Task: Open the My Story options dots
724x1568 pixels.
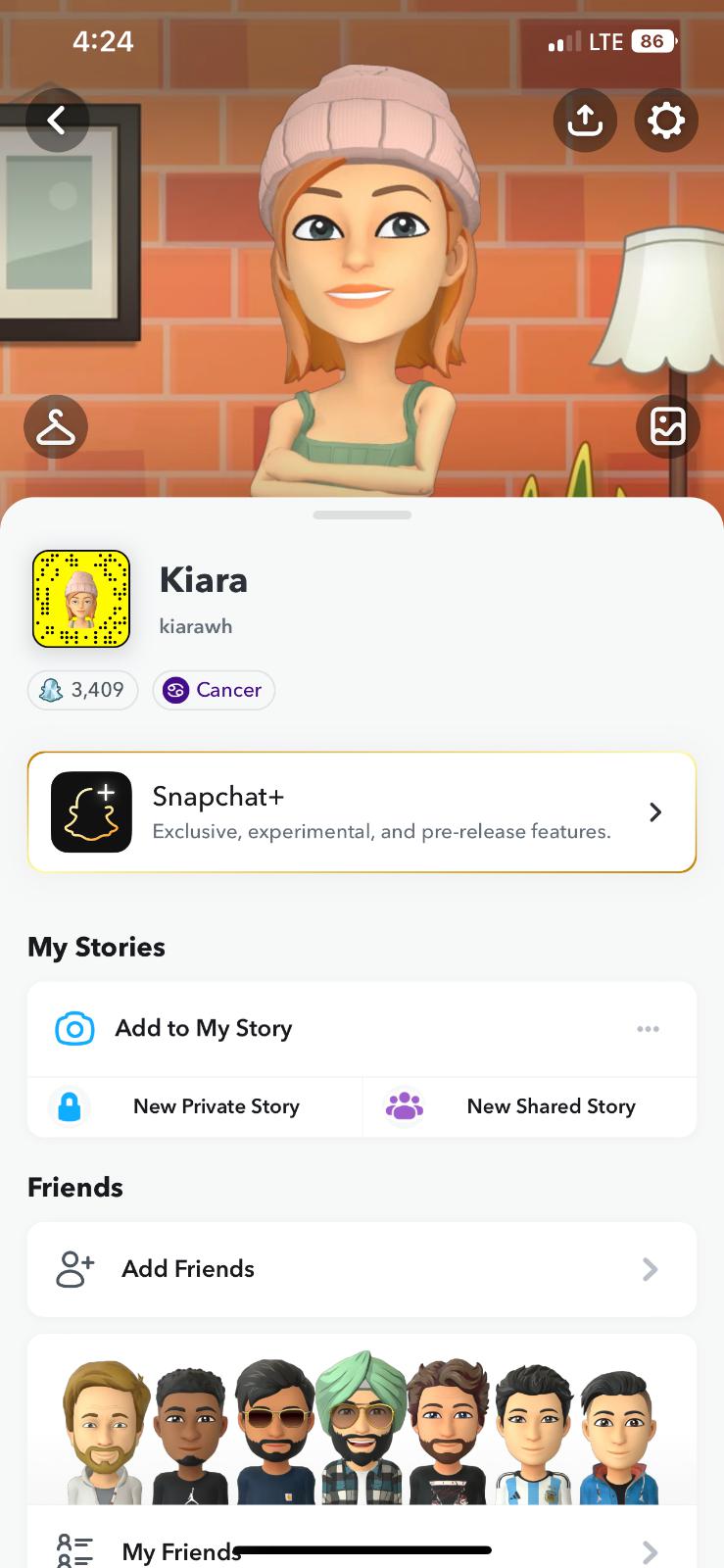Action: (648, 1029)
